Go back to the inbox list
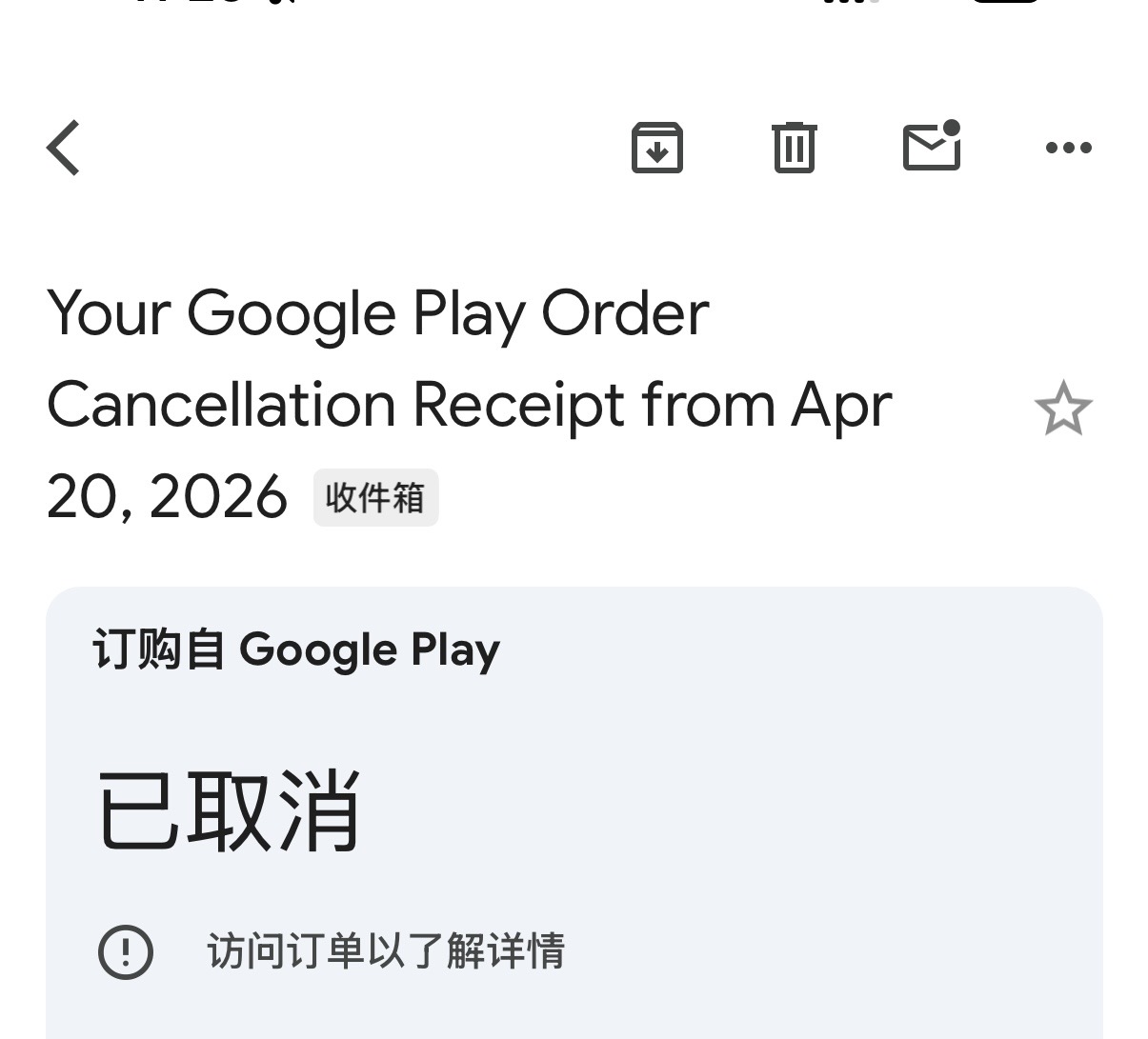This screenshot has width=1148, height=1039. [63, 148]
